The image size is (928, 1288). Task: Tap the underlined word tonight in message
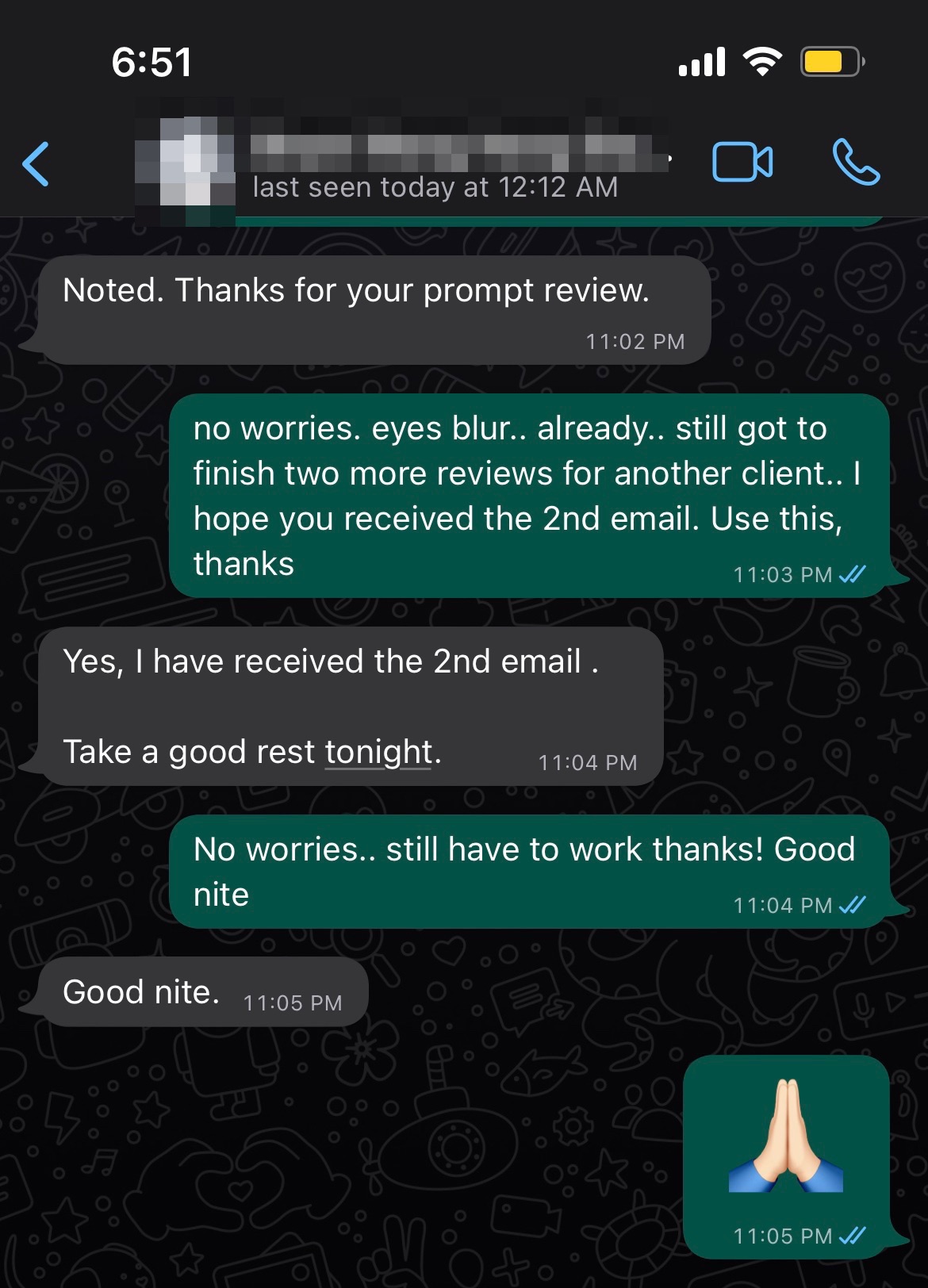tap(378, 752)
